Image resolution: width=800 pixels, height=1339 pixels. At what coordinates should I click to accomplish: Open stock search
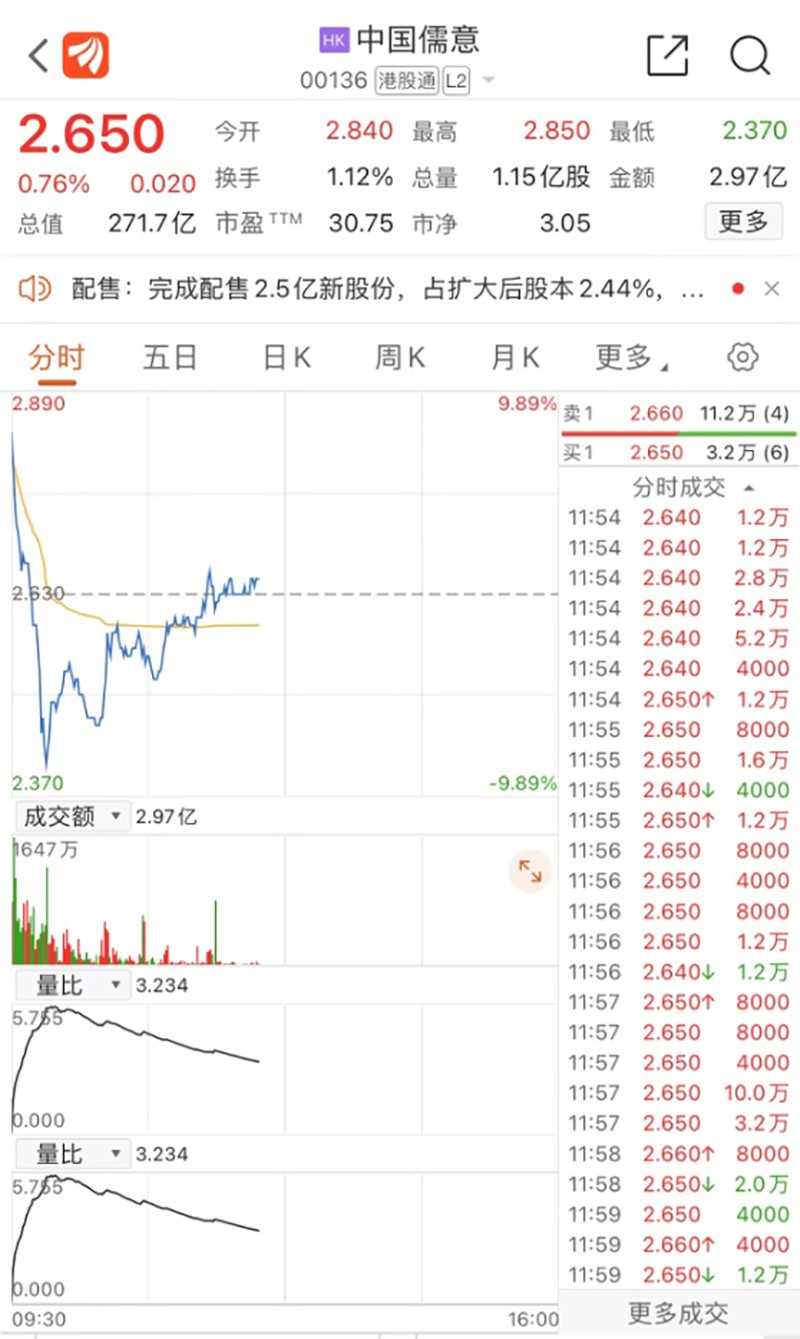pos(749,55)
